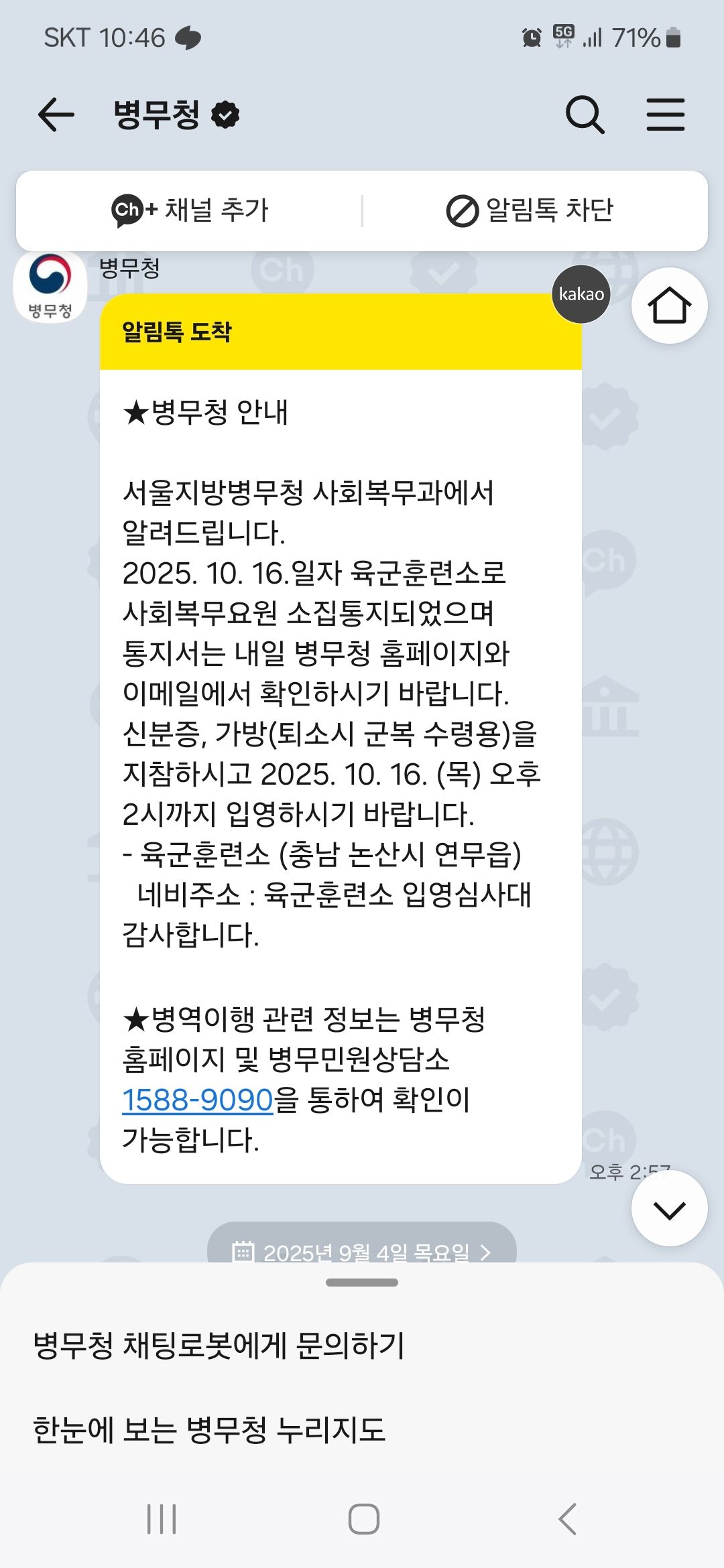Open the system recent apps button

coord(162,1519)
